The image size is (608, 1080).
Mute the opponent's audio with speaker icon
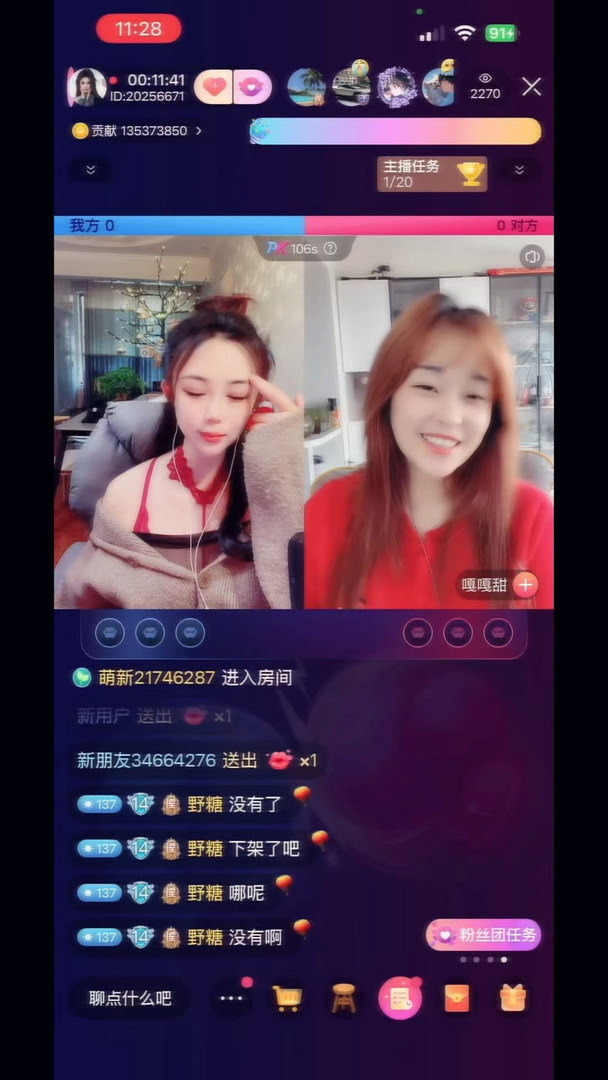(532, 257)
